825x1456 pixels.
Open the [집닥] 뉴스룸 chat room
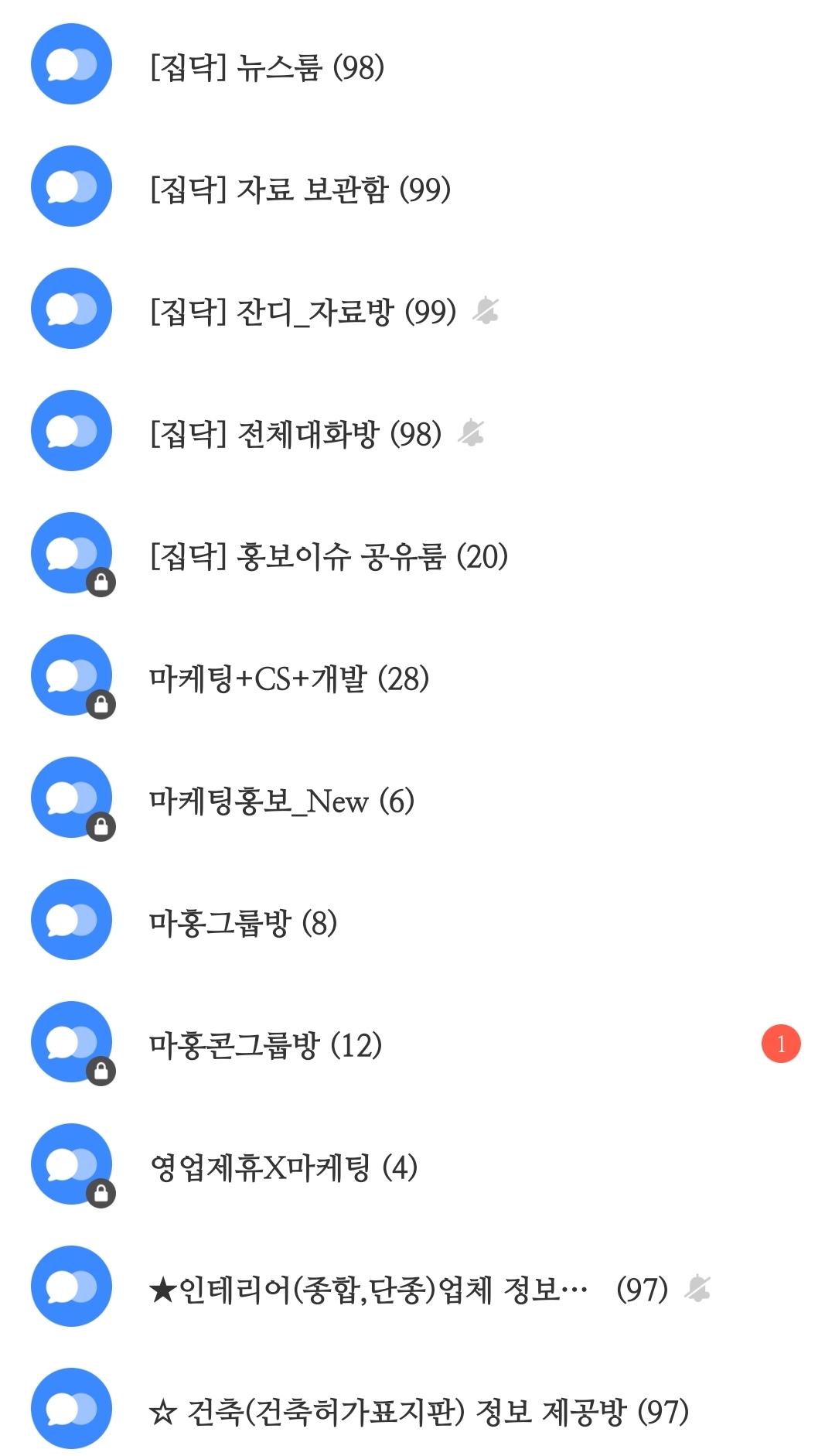point(267,67)
